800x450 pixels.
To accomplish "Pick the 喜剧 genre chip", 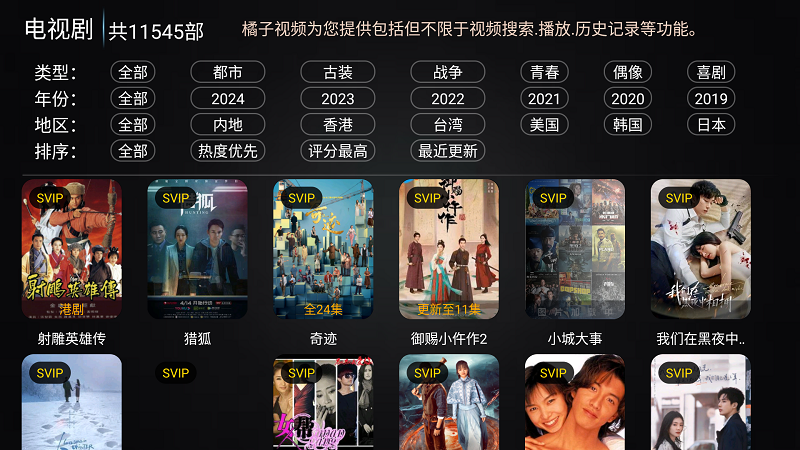I will click(x=711, y=72).
